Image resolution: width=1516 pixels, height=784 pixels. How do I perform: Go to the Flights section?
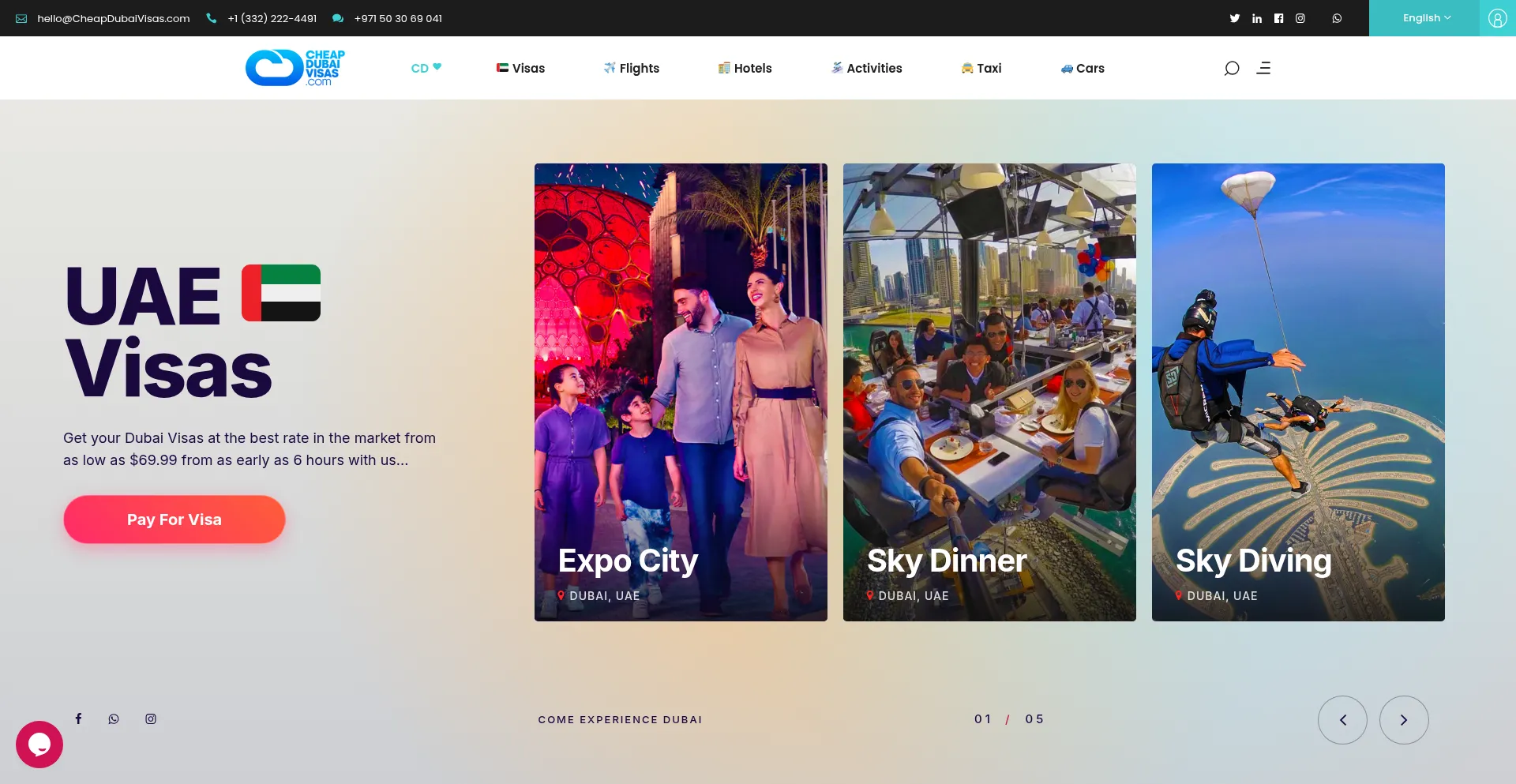(x=631, y=69)
